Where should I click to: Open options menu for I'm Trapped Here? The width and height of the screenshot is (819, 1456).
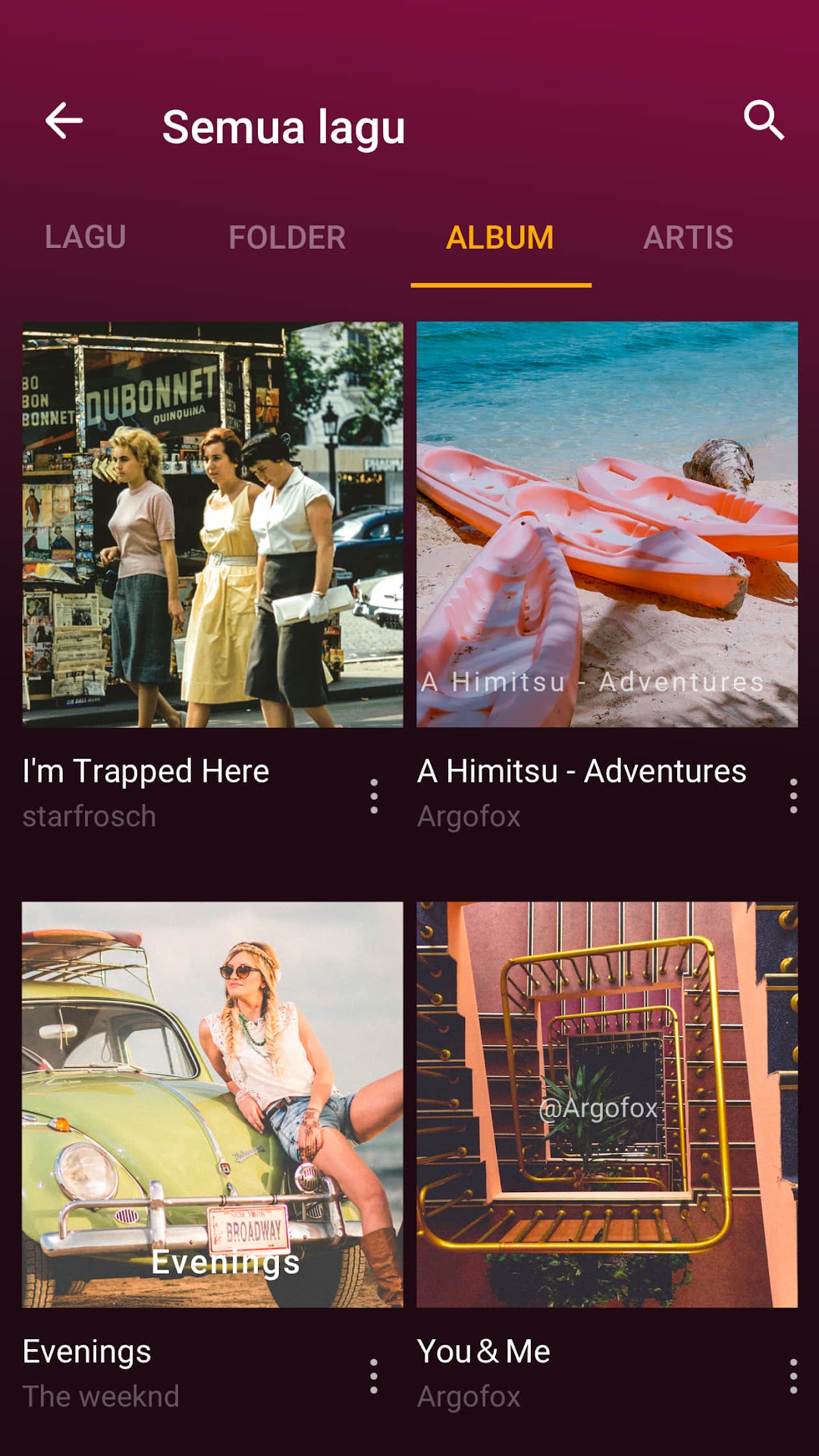[374, 796]
